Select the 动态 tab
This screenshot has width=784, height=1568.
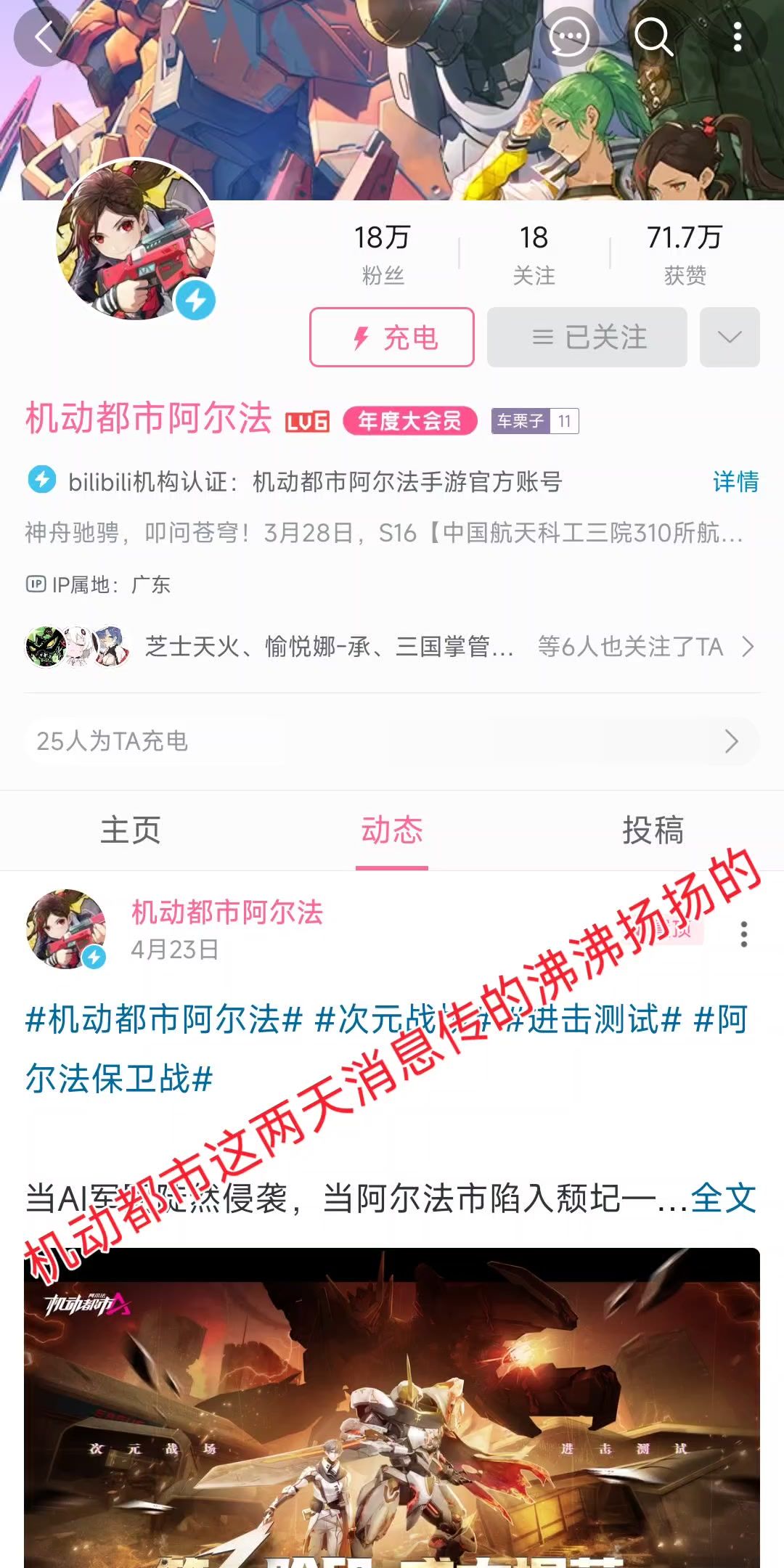(392, 830)
